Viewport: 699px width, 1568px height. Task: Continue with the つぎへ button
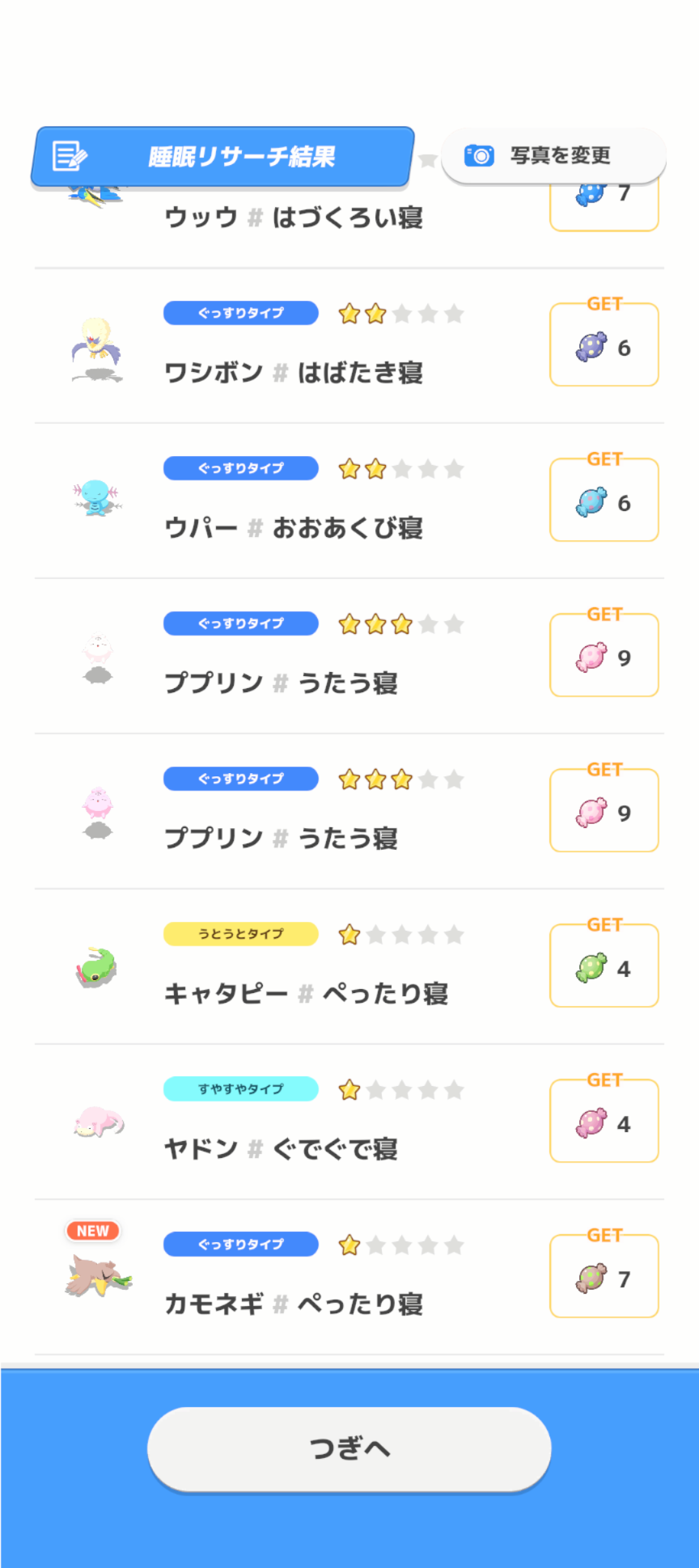click(x=349, y=1448)
